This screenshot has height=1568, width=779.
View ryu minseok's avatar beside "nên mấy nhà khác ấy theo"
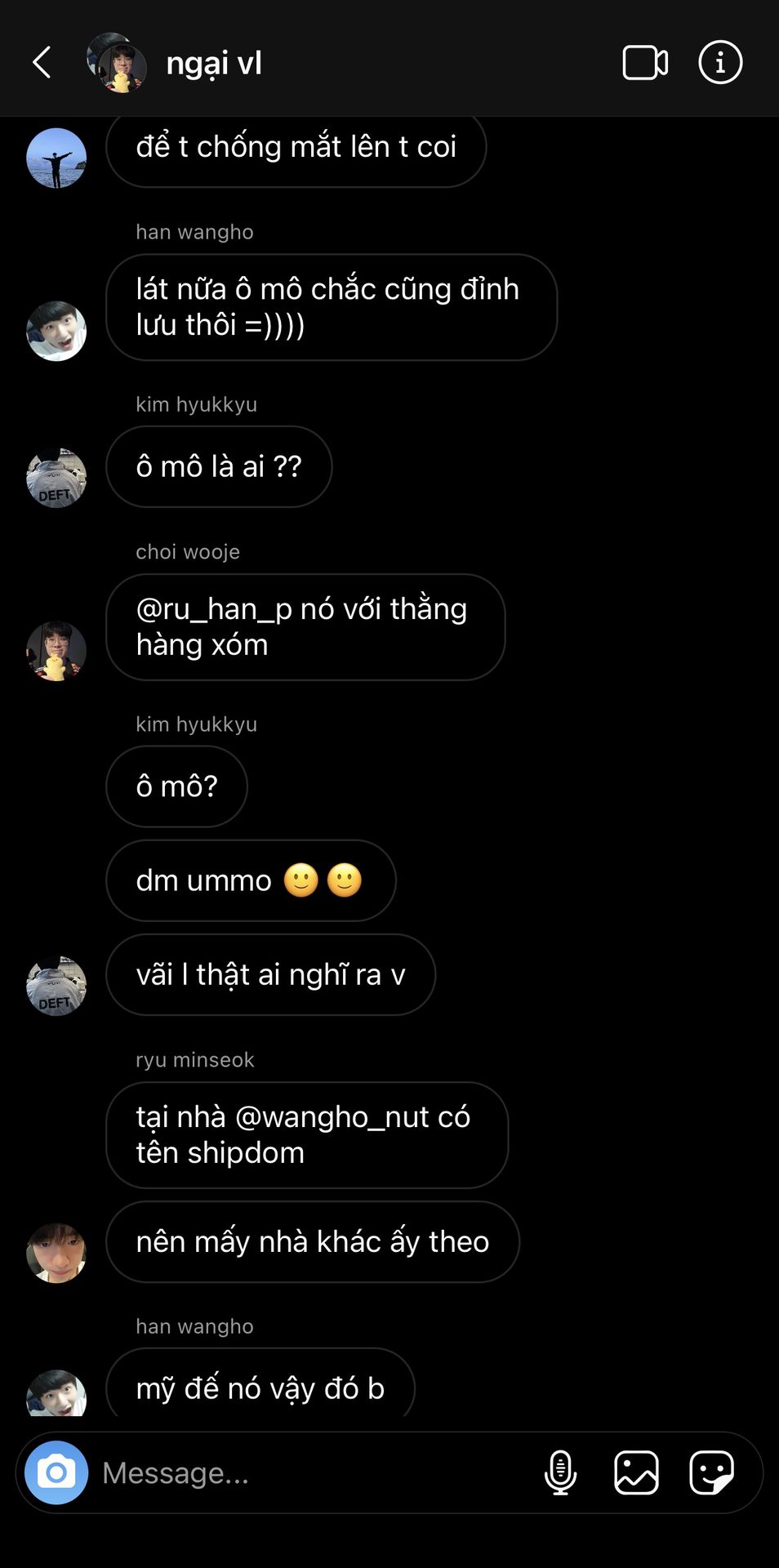pos(56,1253)
